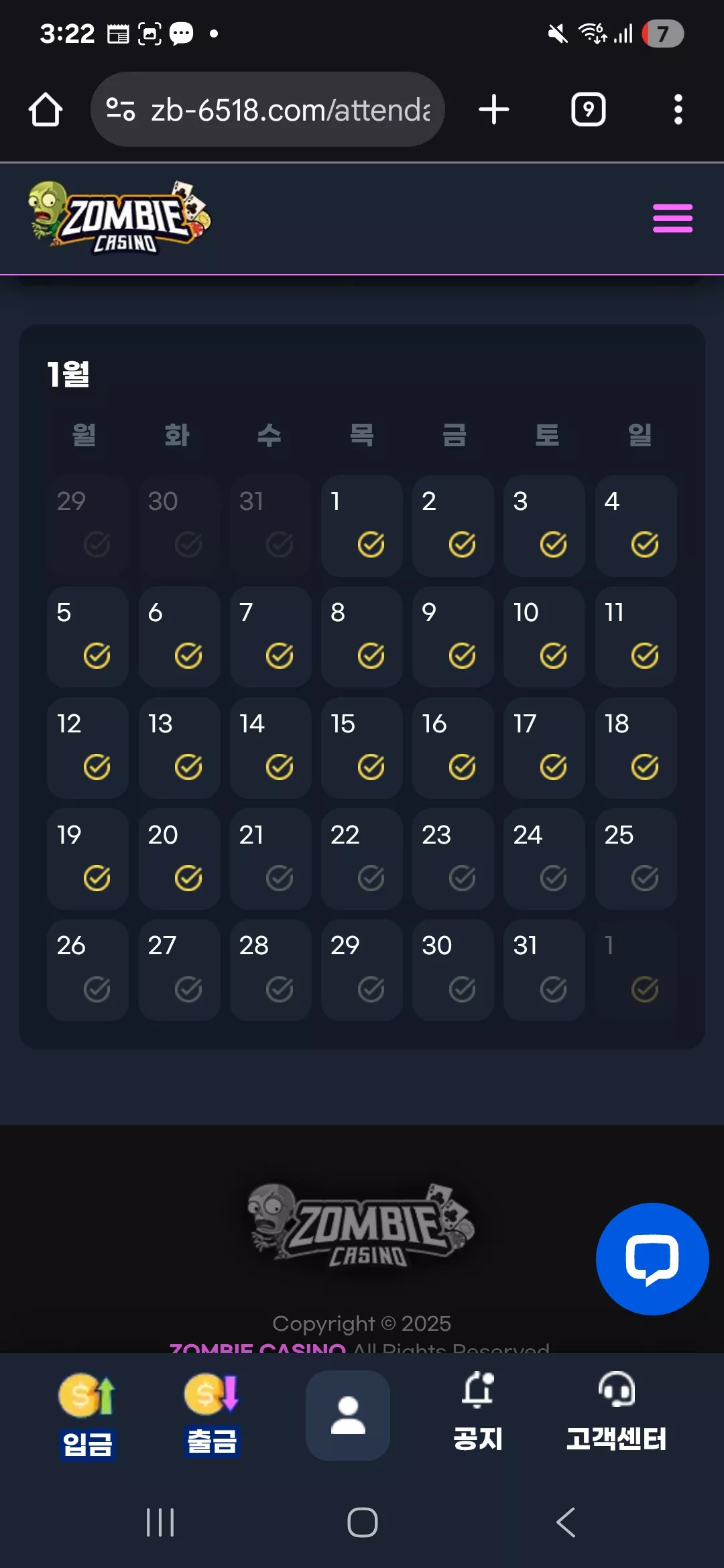Viewport: 724px width, 1568px height.
Task: Open the browser overflow menu
Action: pyautogui.click(x=678, y=109)
